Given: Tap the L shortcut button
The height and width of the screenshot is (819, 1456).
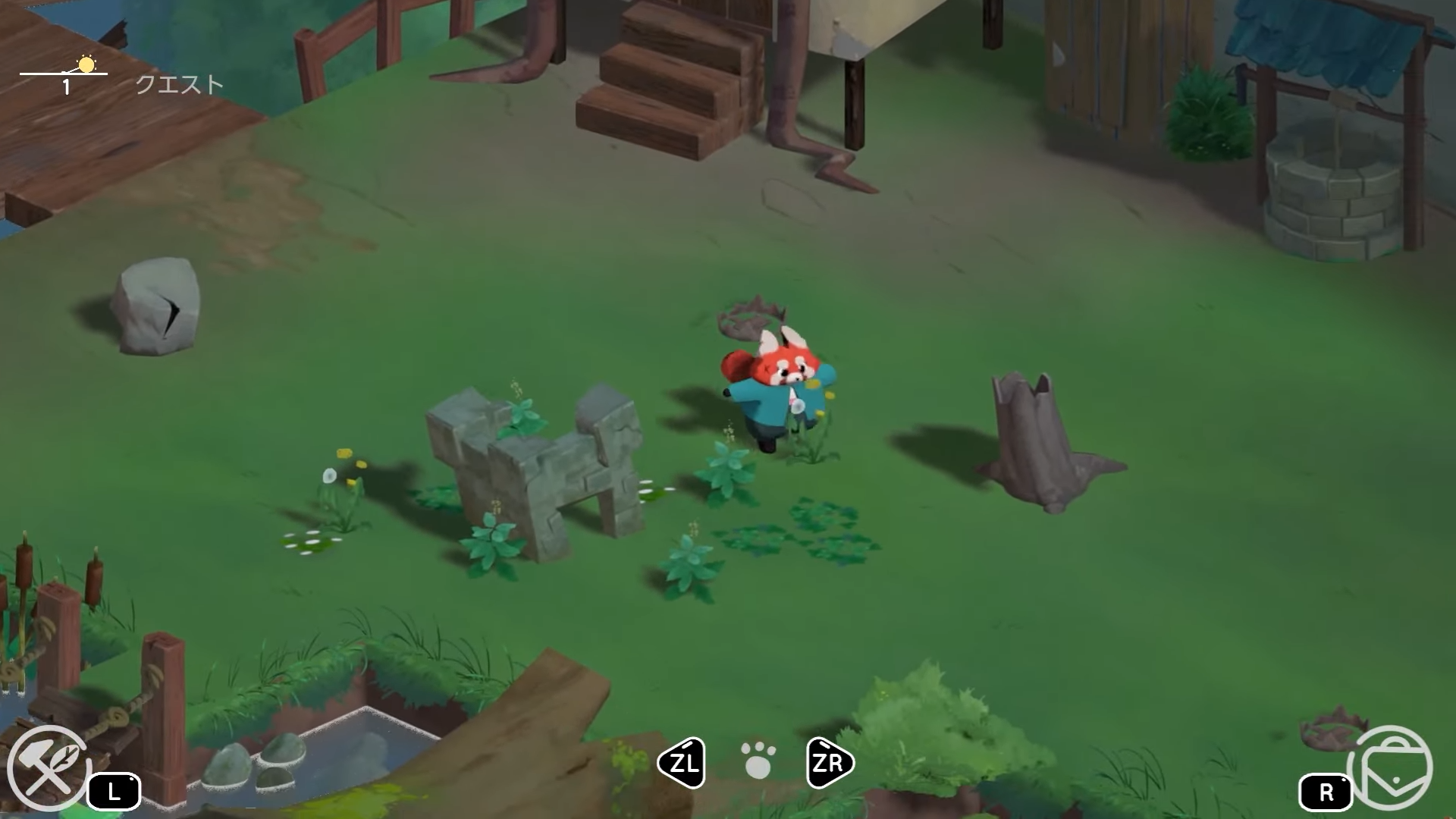Looking at the screenshot, I should coord(115,792).
